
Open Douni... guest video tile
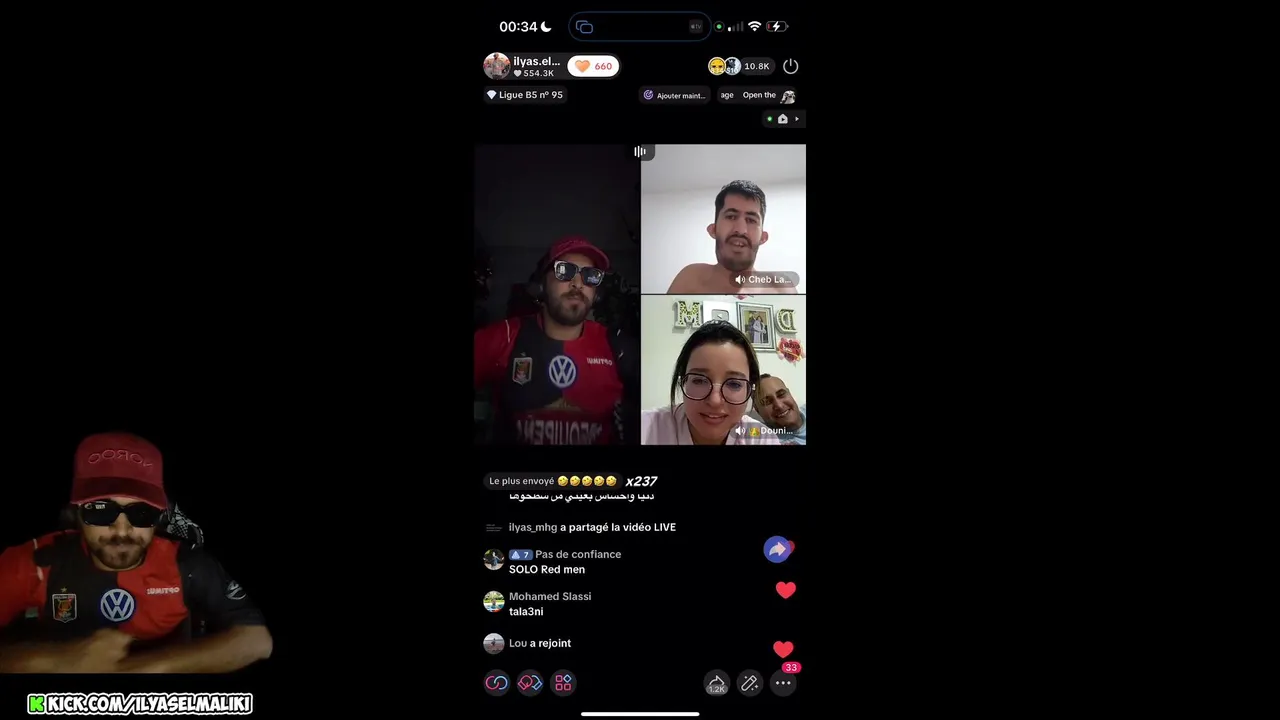723,370
